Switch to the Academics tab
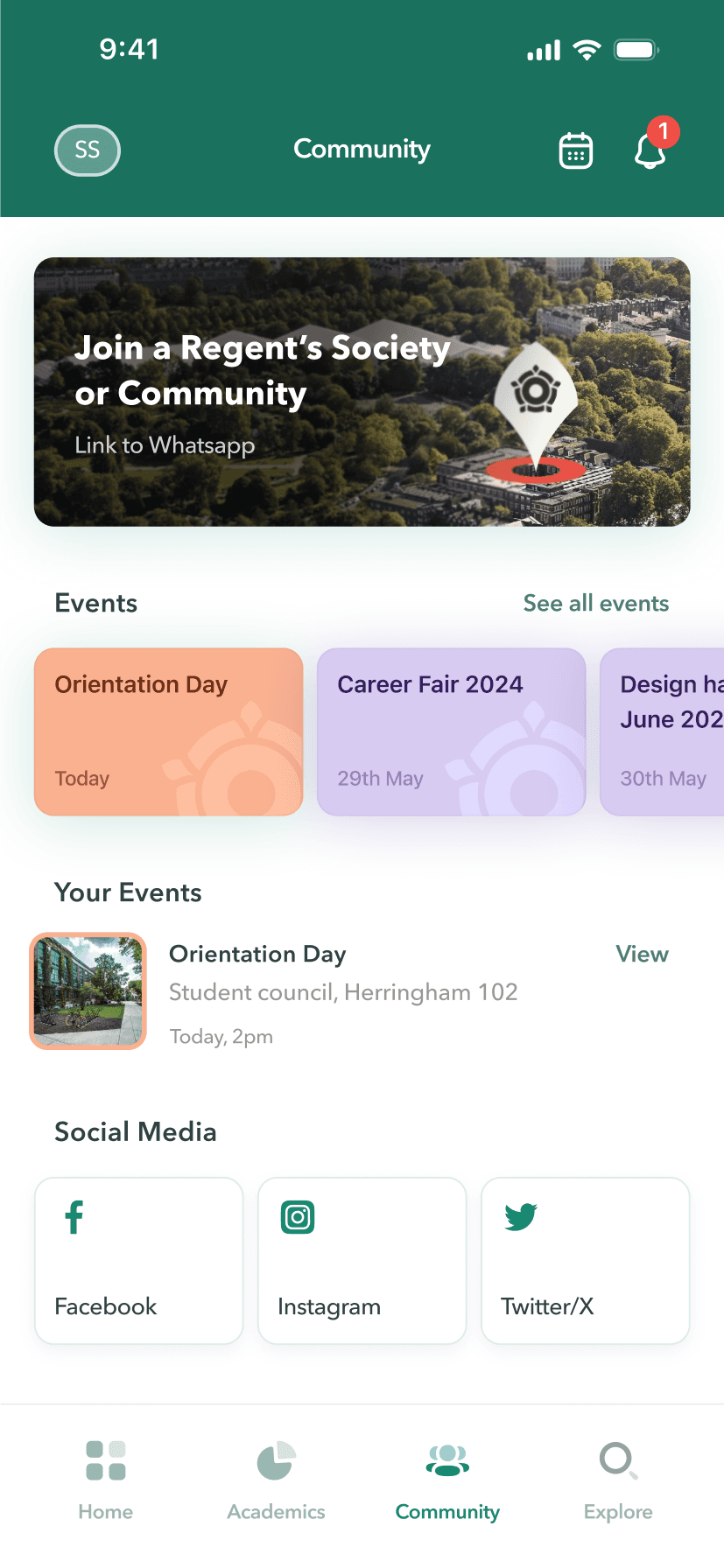724x1568 pixels. 276,1480
